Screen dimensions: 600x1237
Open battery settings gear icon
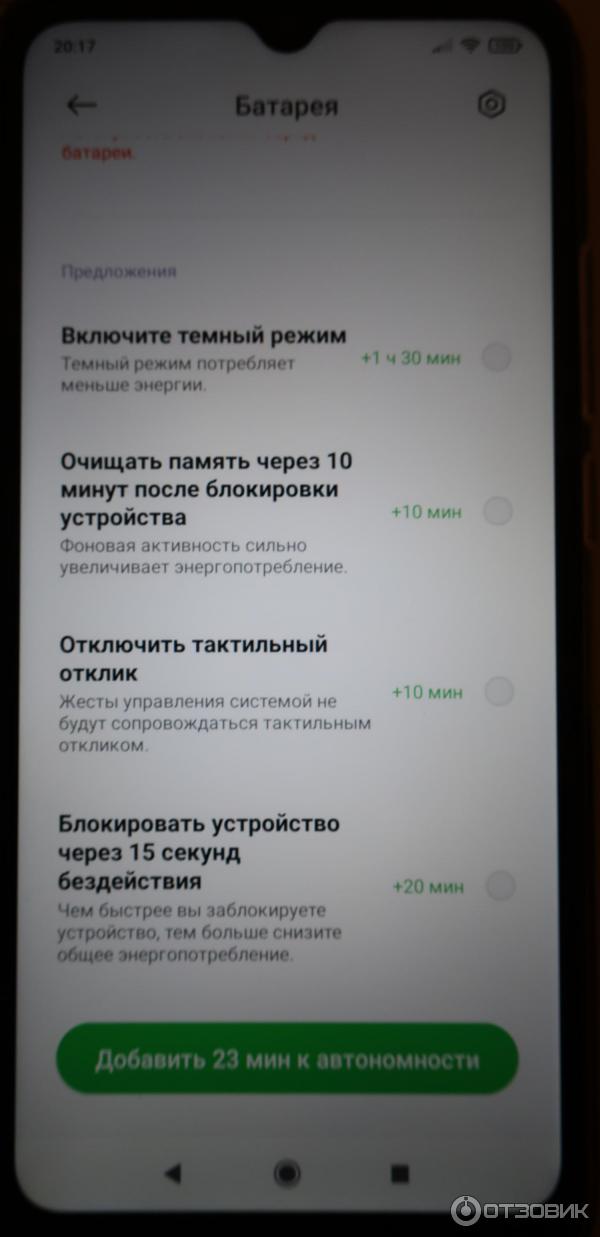coord(491,105)
